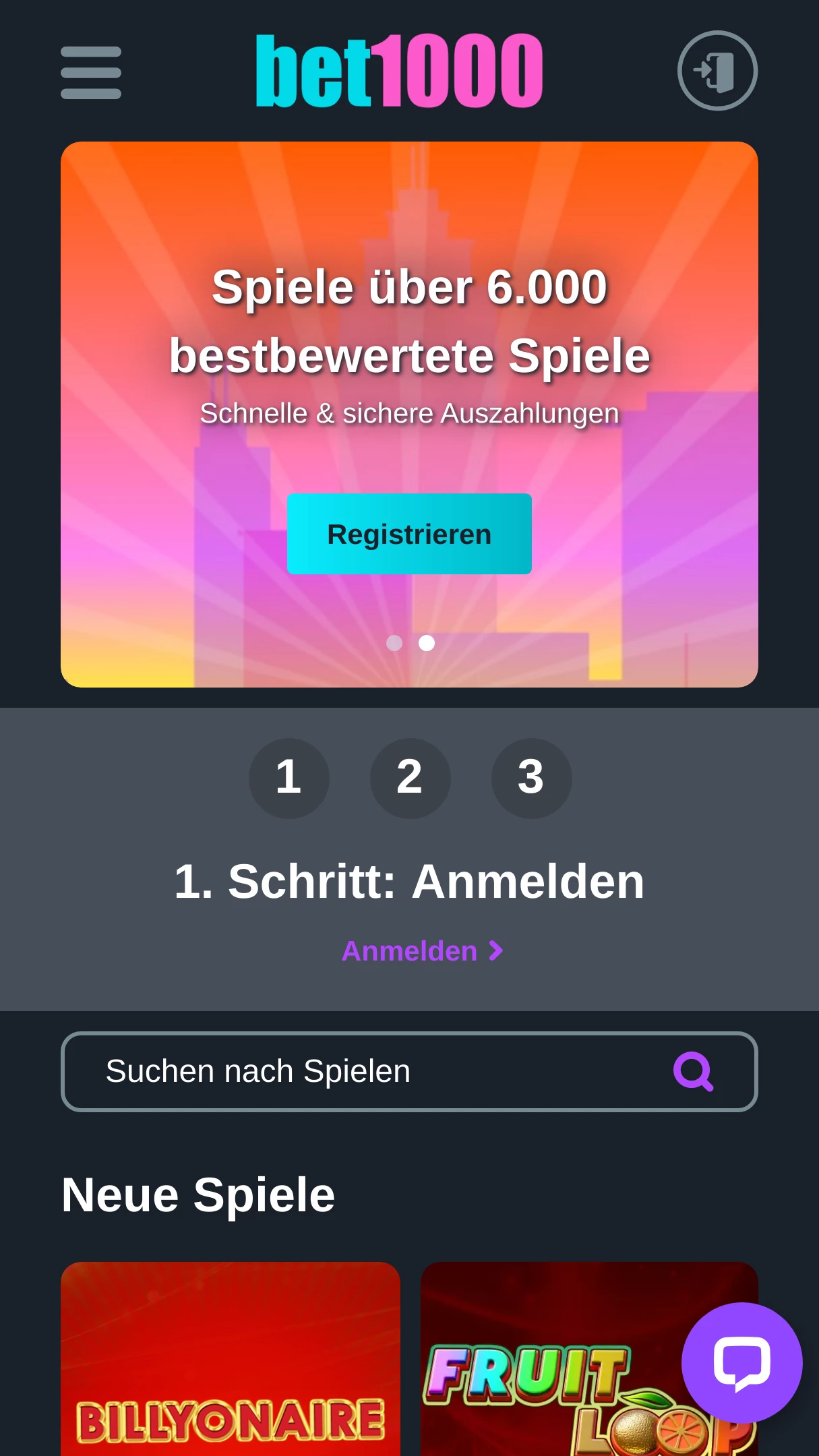Tap the login icon in the header
819x1456 pixels.
[x=717, y=71]
